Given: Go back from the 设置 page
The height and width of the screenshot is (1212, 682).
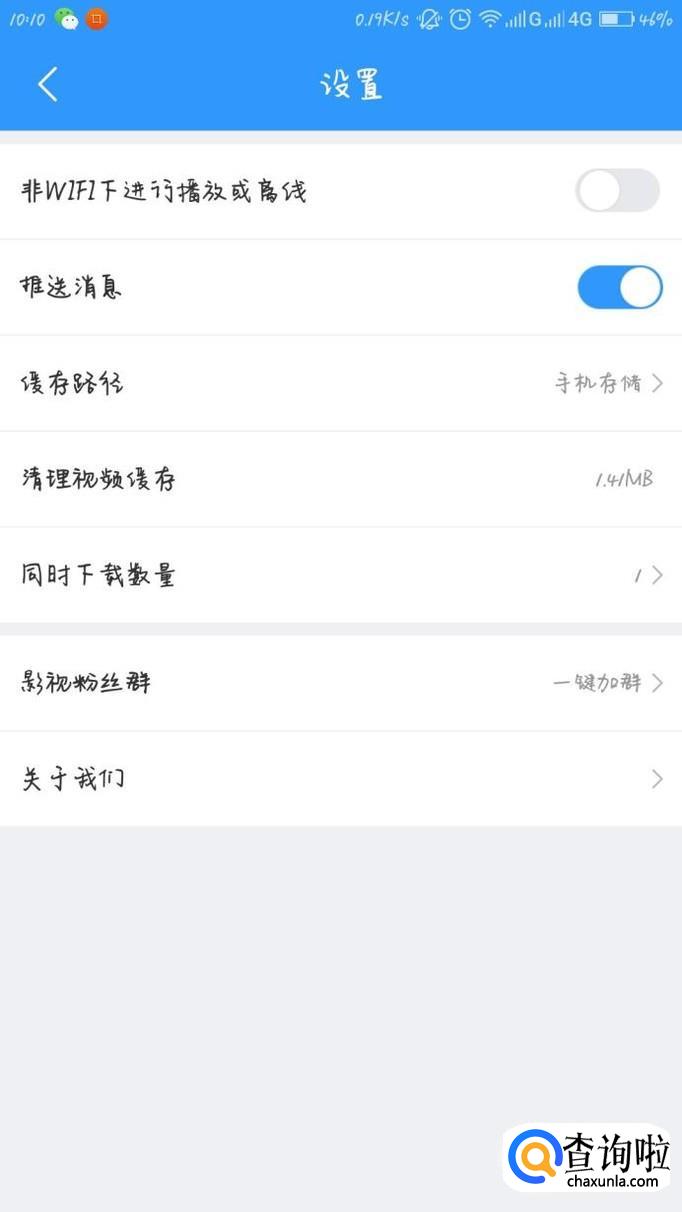Looking at the screenshot, I should pos(47,85).
